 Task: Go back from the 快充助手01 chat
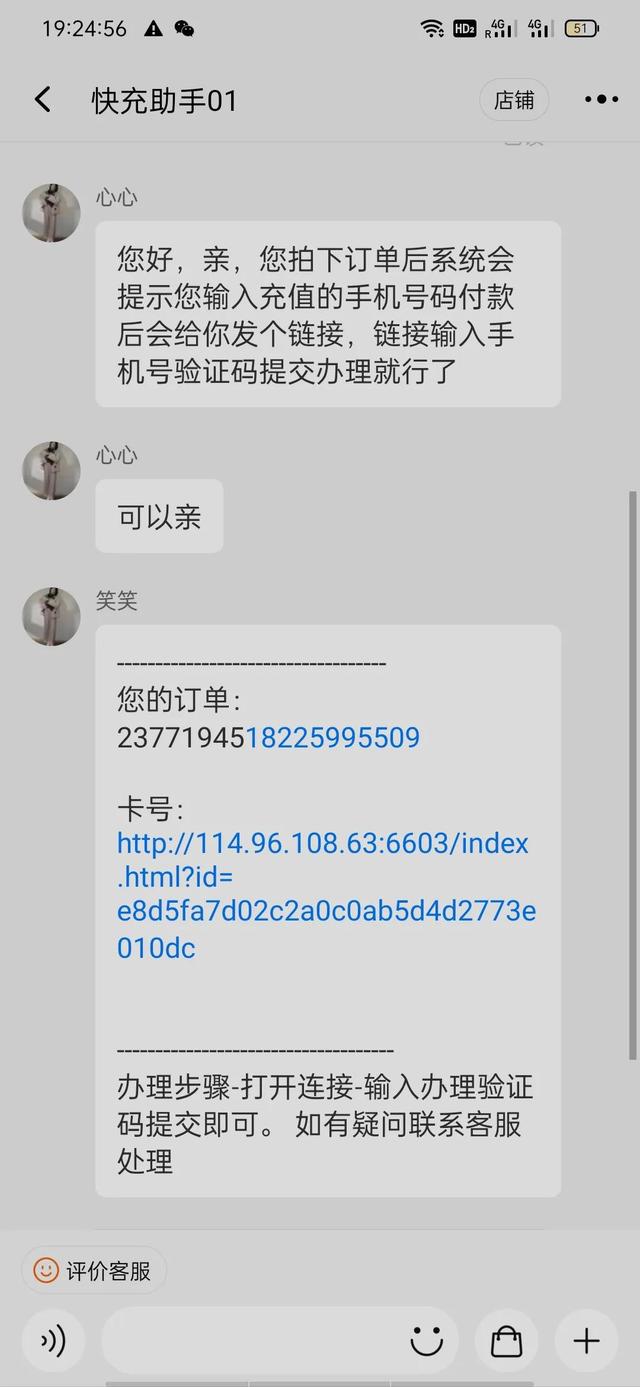coord(42,100)
